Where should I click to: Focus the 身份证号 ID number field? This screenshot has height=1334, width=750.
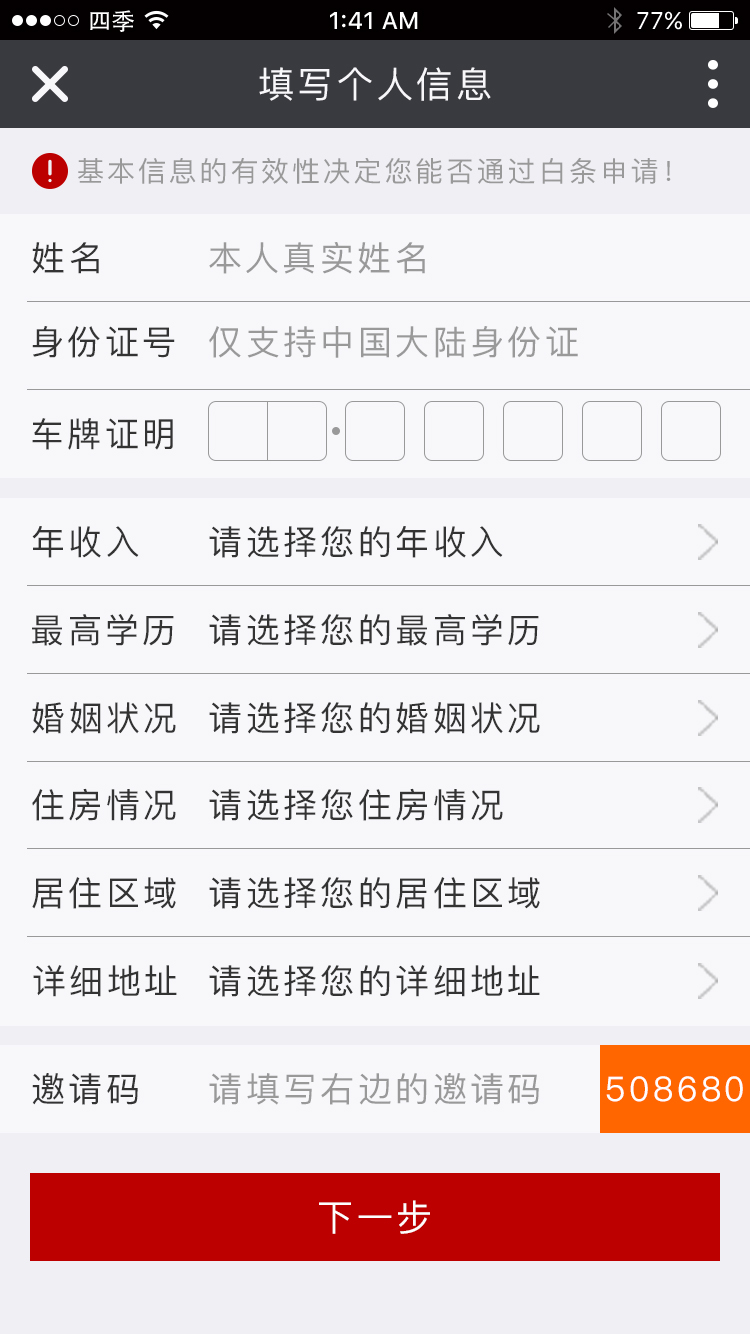pyautogui.click(x=470, y=343)
